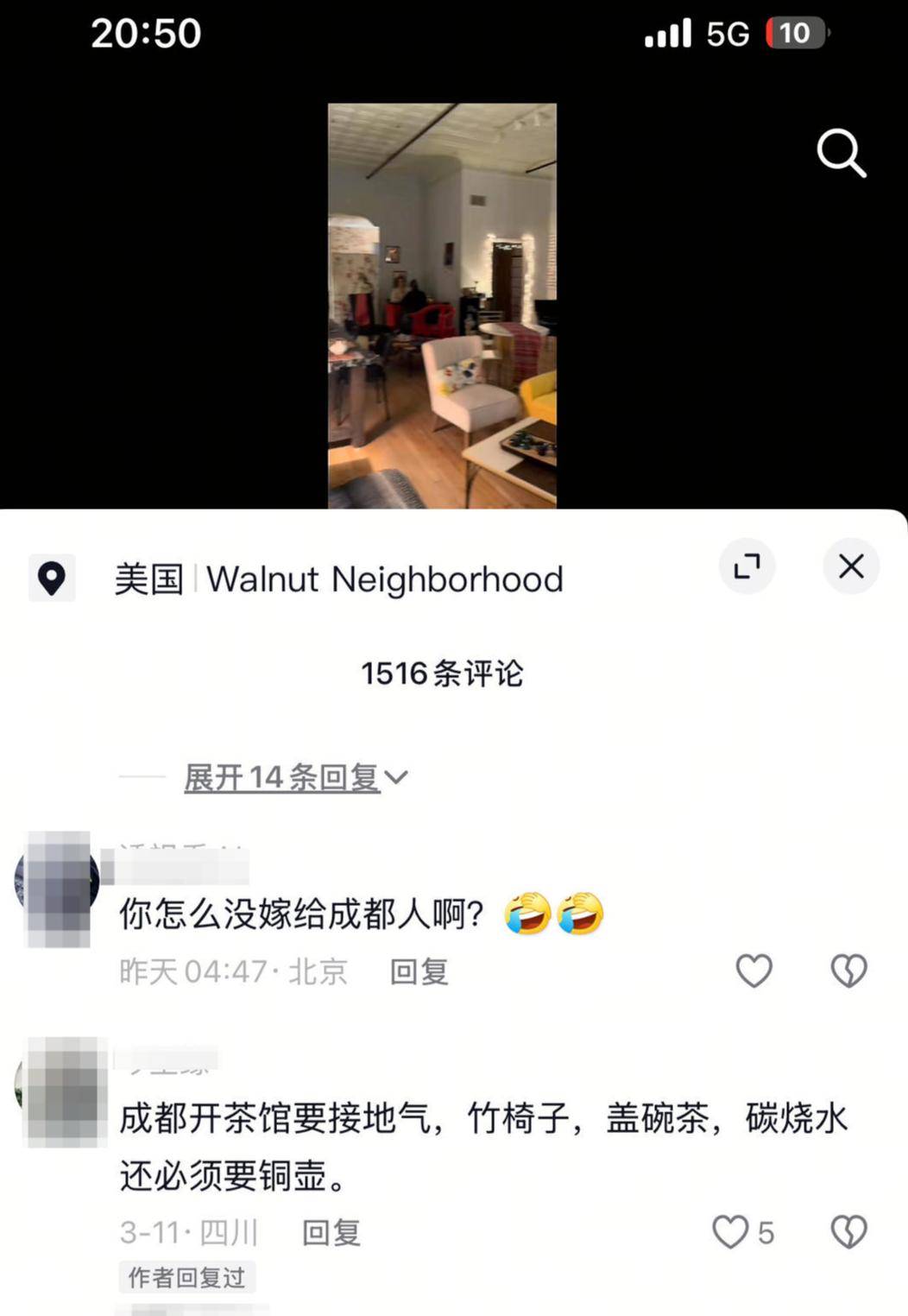Screen dimensions: 908x1316
Task: Dislike the 成都开茶馆 comment
Action: coord(848,1232)
